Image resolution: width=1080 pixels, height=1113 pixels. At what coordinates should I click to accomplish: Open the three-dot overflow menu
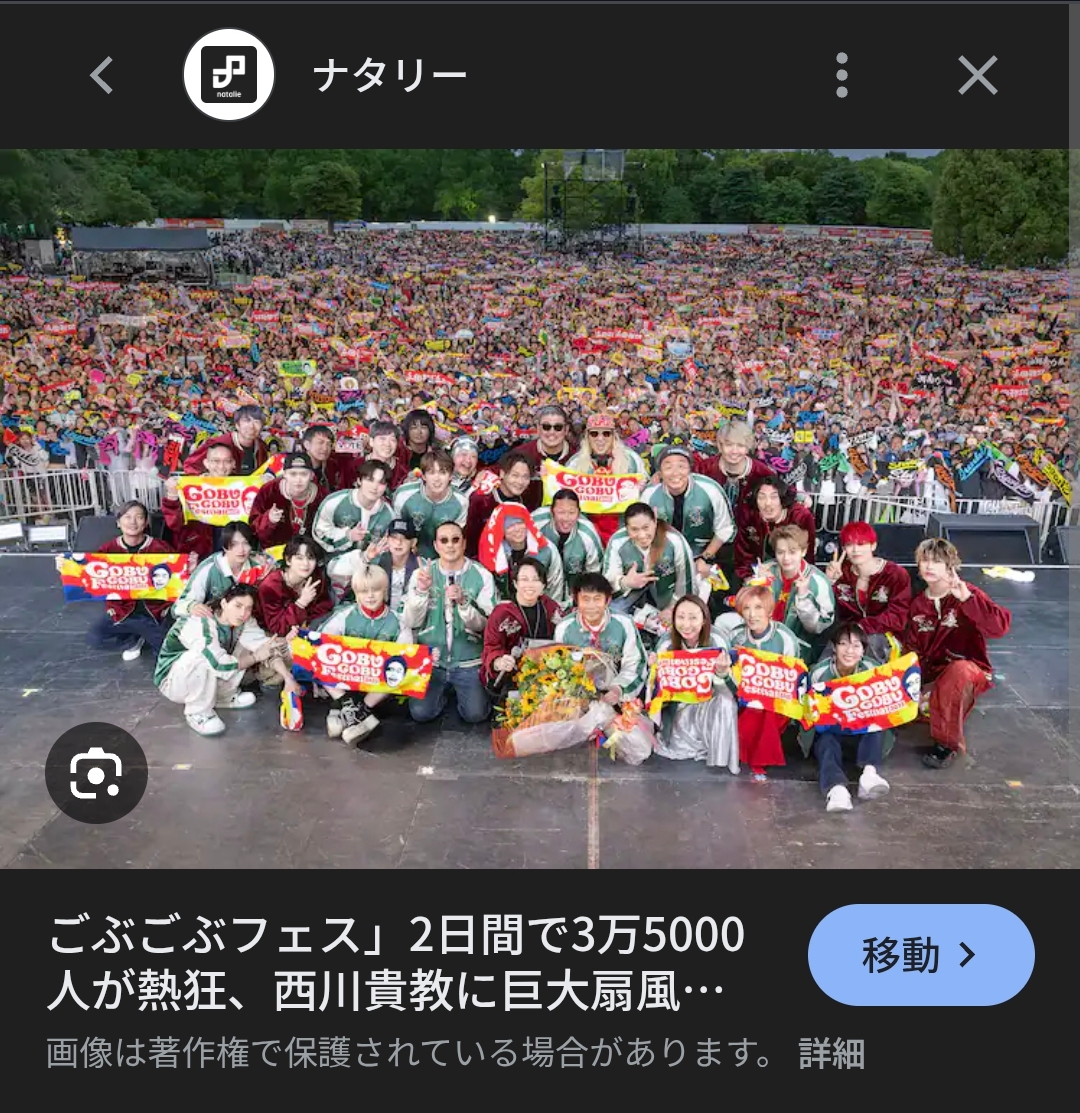tap(841, 75)
